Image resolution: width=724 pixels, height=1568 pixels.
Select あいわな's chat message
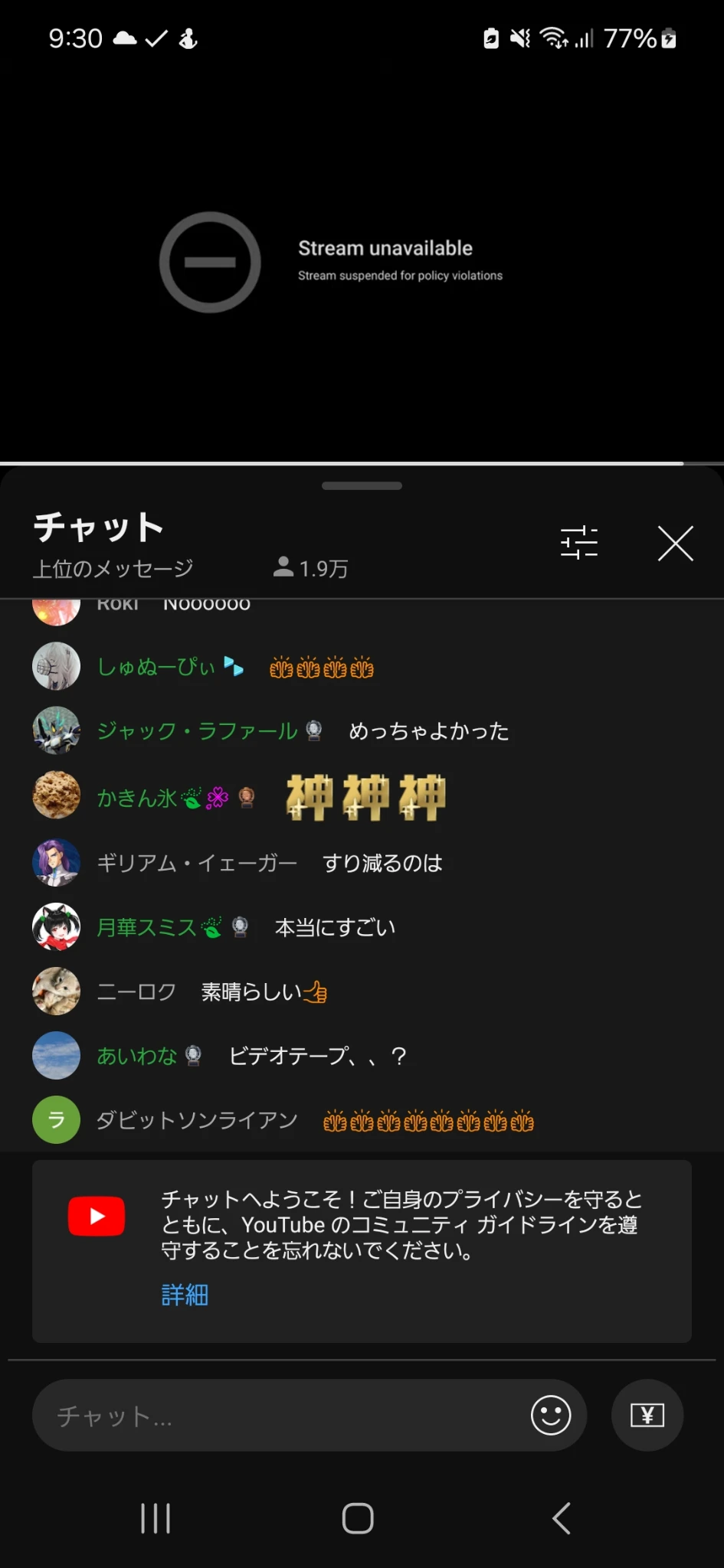coord(317,1056)
